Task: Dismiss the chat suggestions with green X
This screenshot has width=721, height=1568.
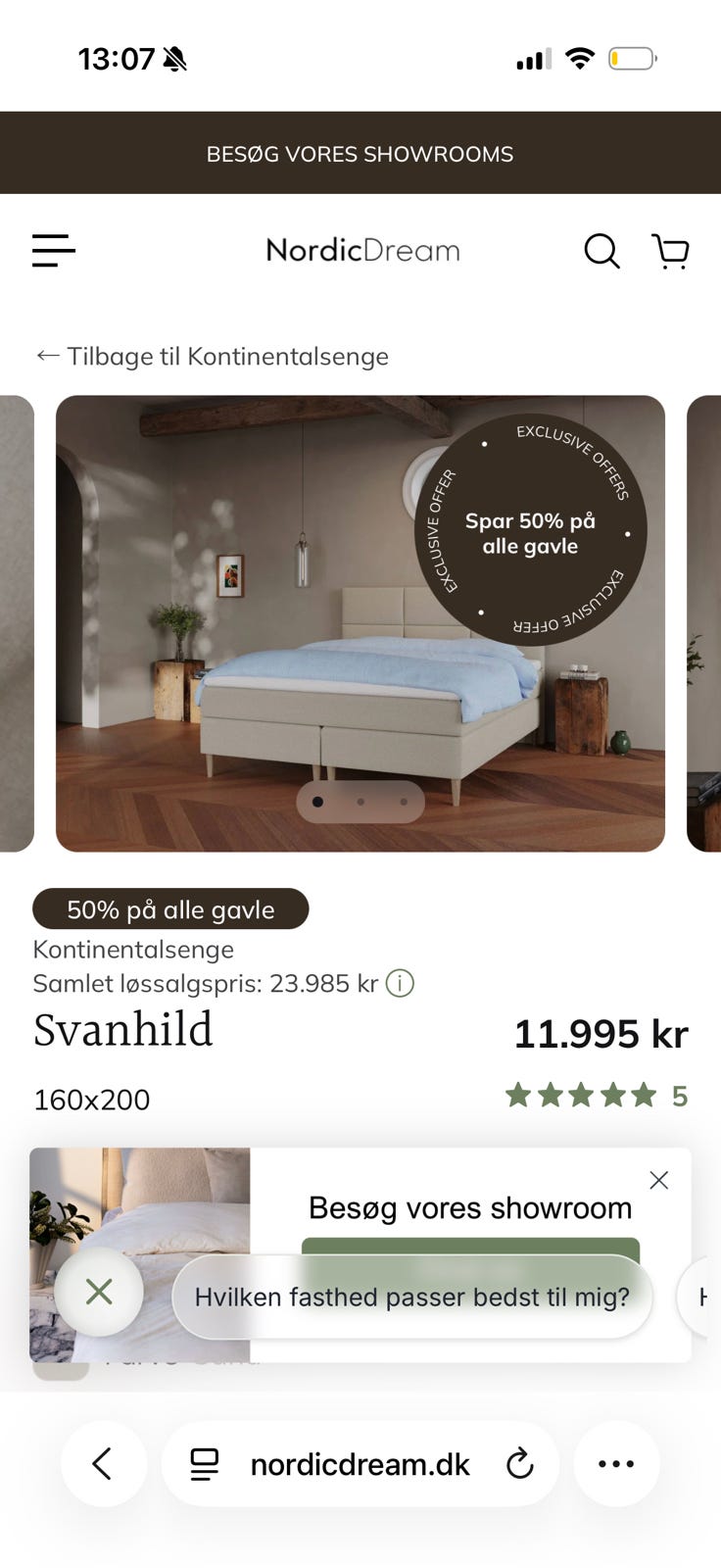Action: click(x=99, y=1292)
